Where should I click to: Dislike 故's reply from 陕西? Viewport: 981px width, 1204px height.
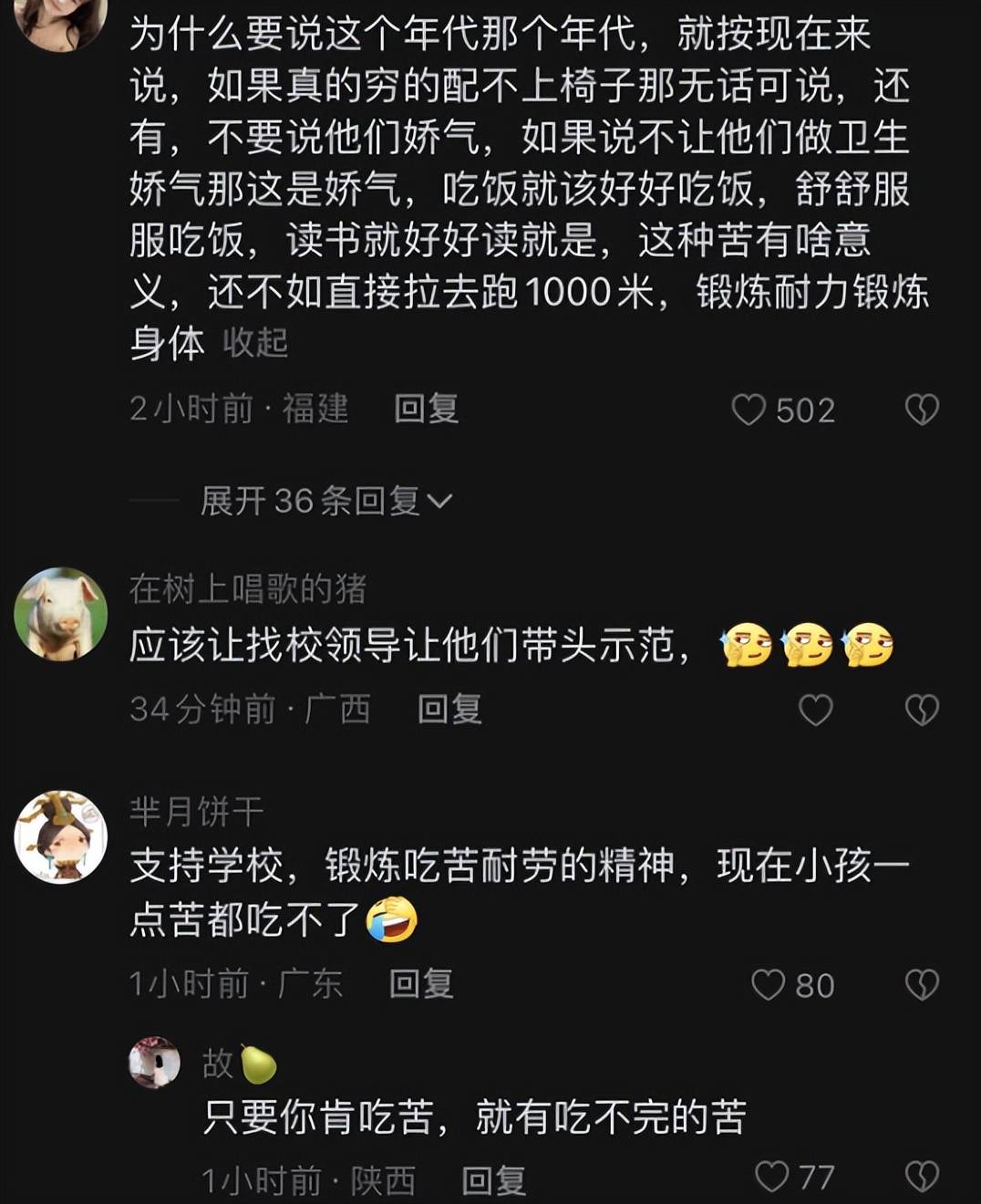click(x=922, y=1177)
